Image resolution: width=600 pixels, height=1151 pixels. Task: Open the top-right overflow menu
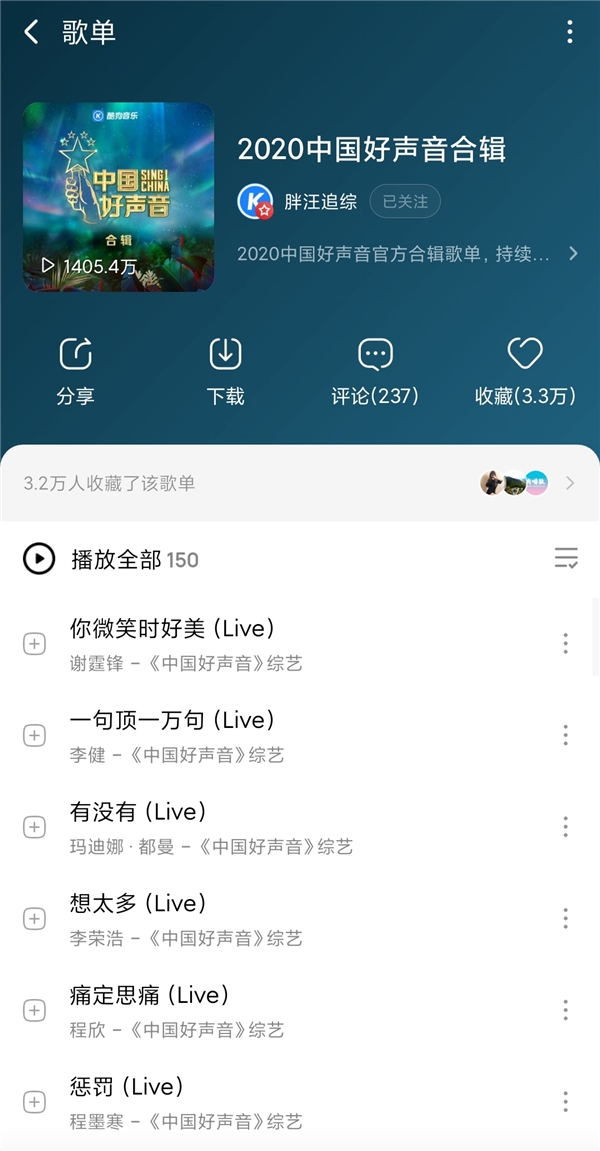569,32
